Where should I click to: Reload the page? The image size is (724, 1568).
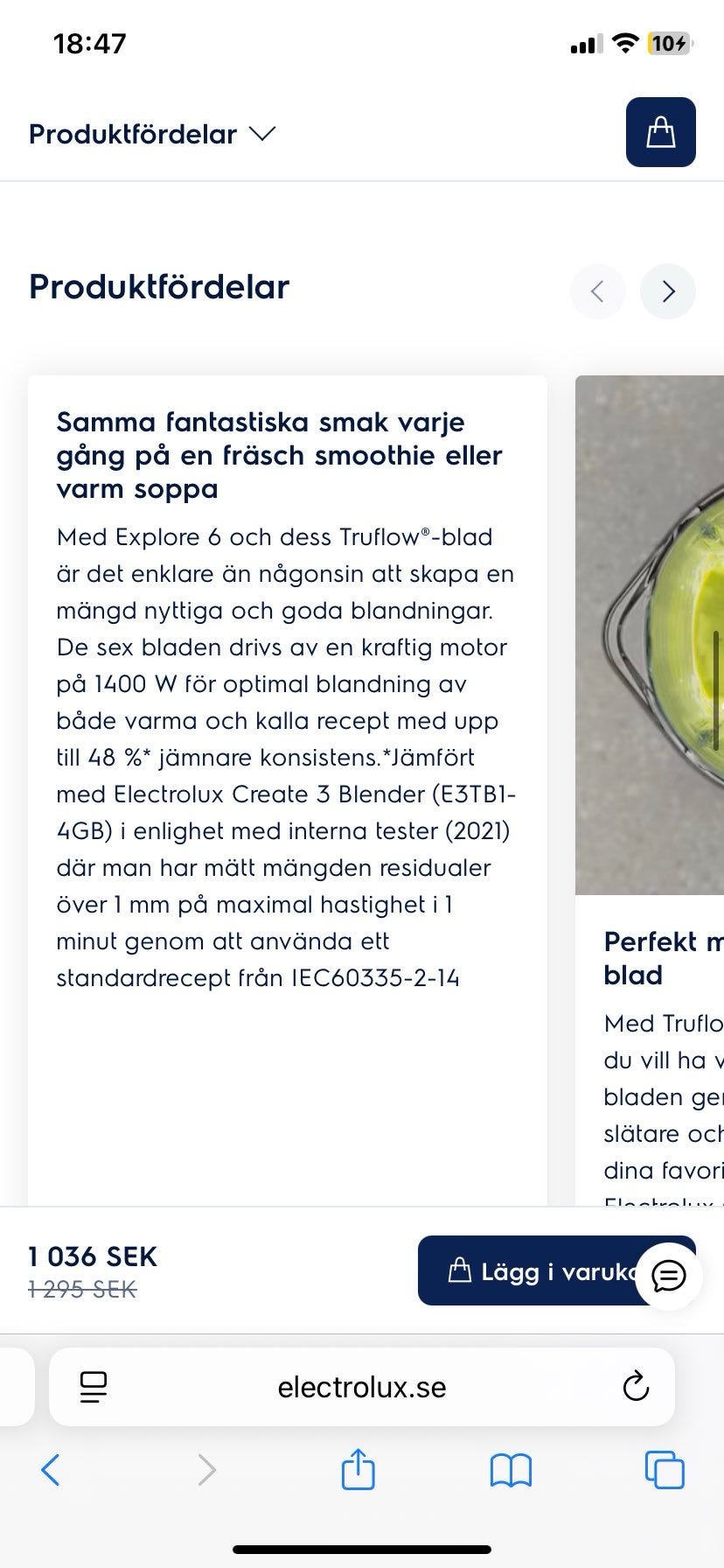[x=636, y=1387]
